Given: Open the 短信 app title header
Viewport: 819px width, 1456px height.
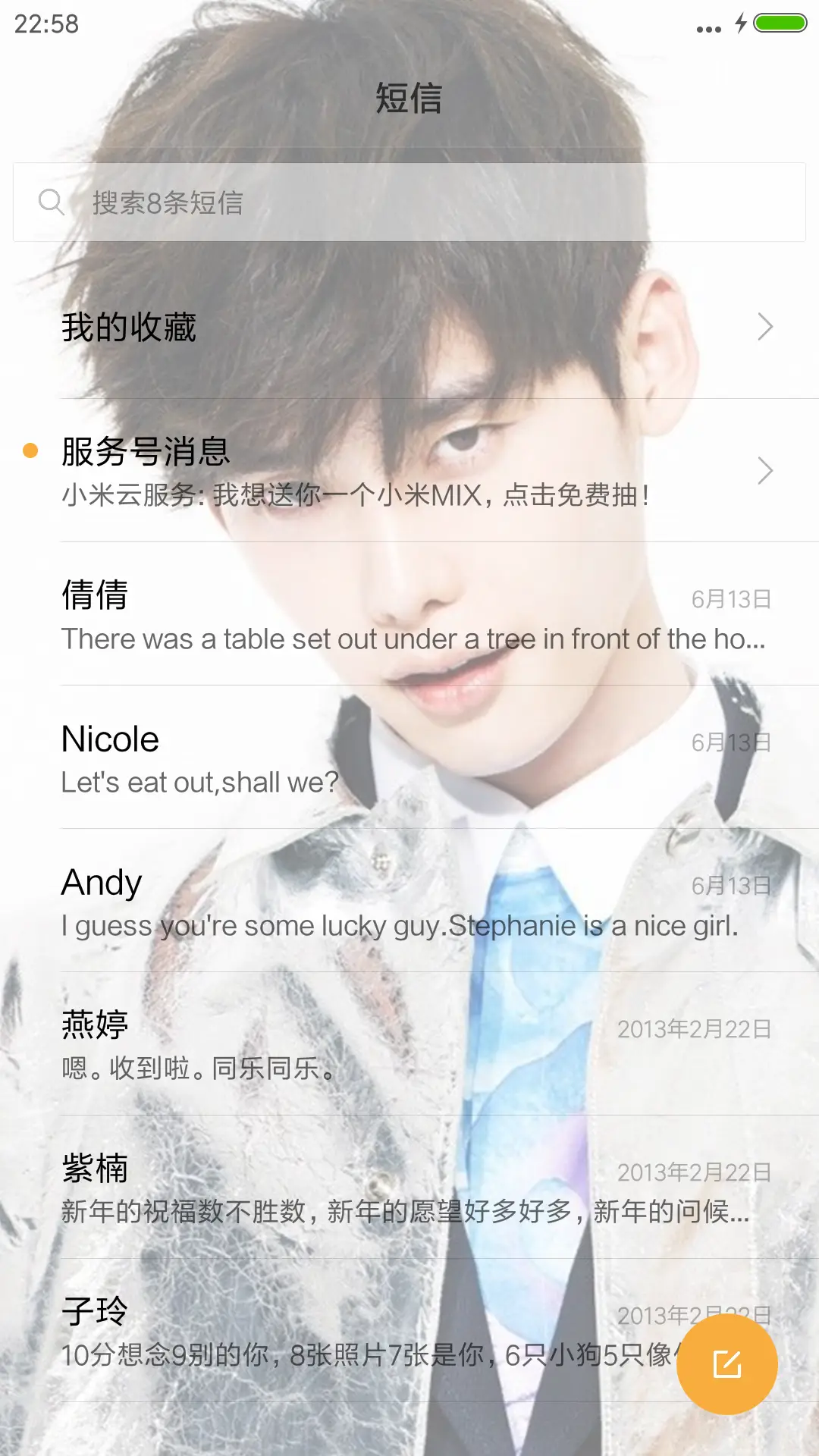Looking at the screenshot, I should coord(409,99).
